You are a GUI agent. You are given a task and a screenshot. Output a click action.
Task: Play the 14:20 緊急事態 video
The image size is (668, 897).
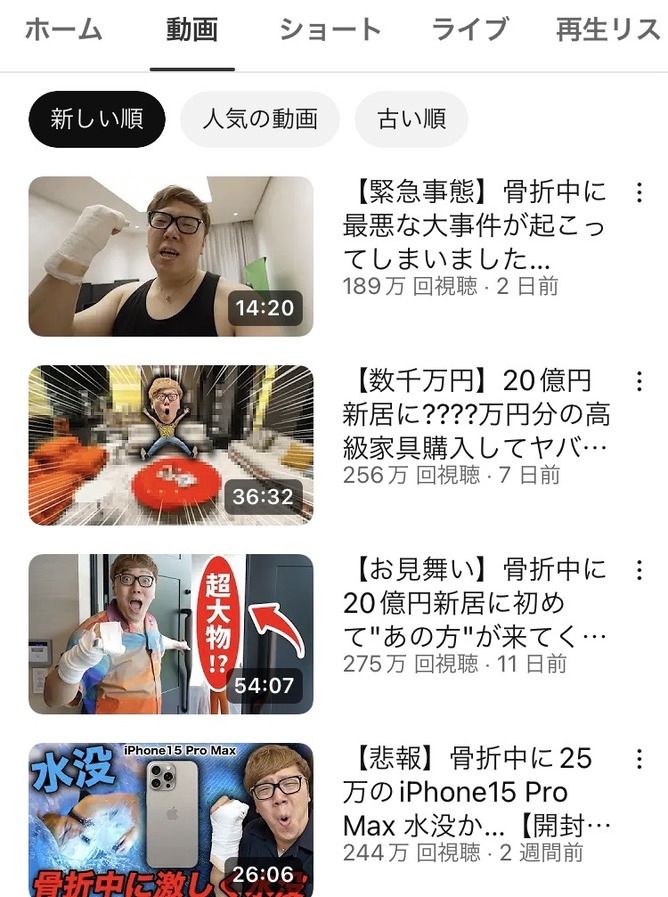click(x=171, y=256)
